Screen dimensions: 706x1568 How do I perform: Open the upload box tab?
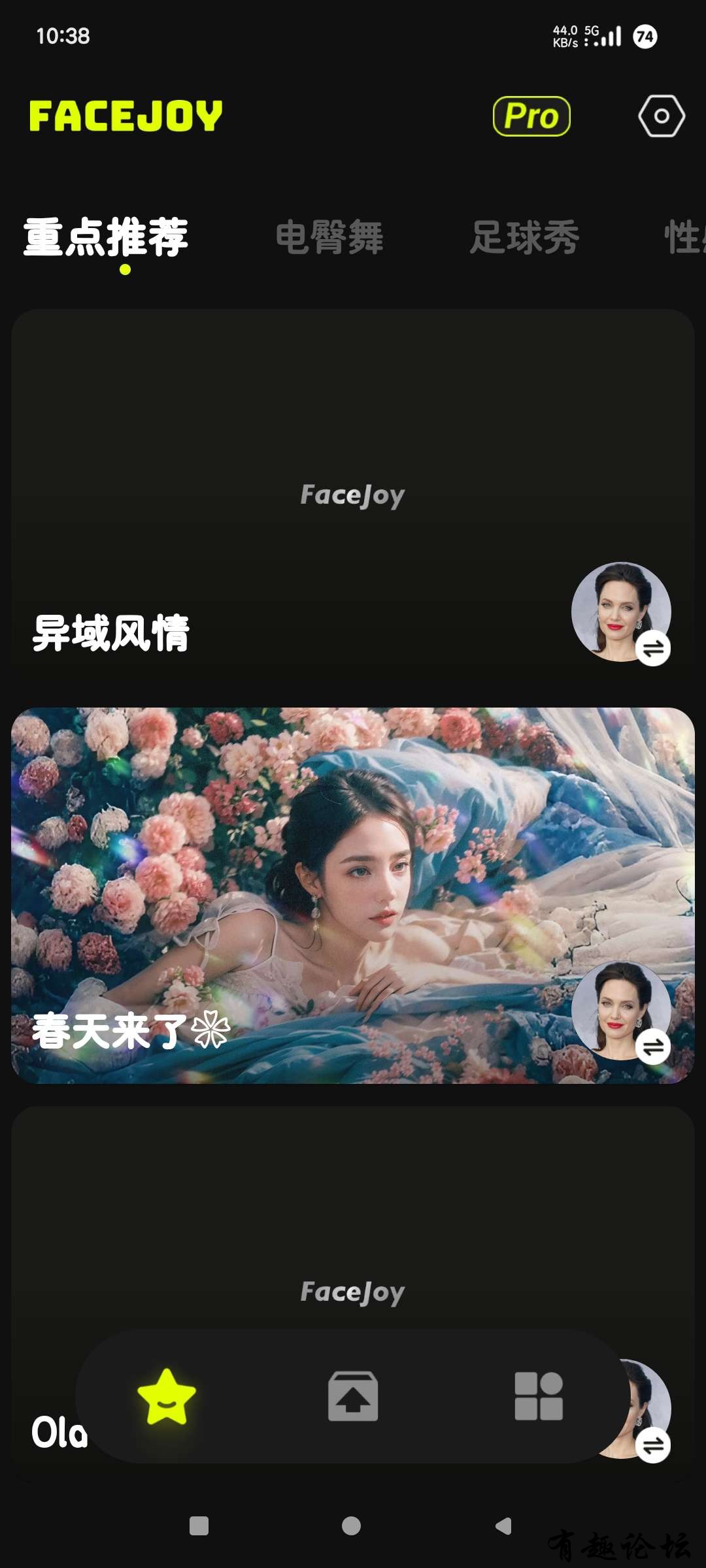[353, 1397]
